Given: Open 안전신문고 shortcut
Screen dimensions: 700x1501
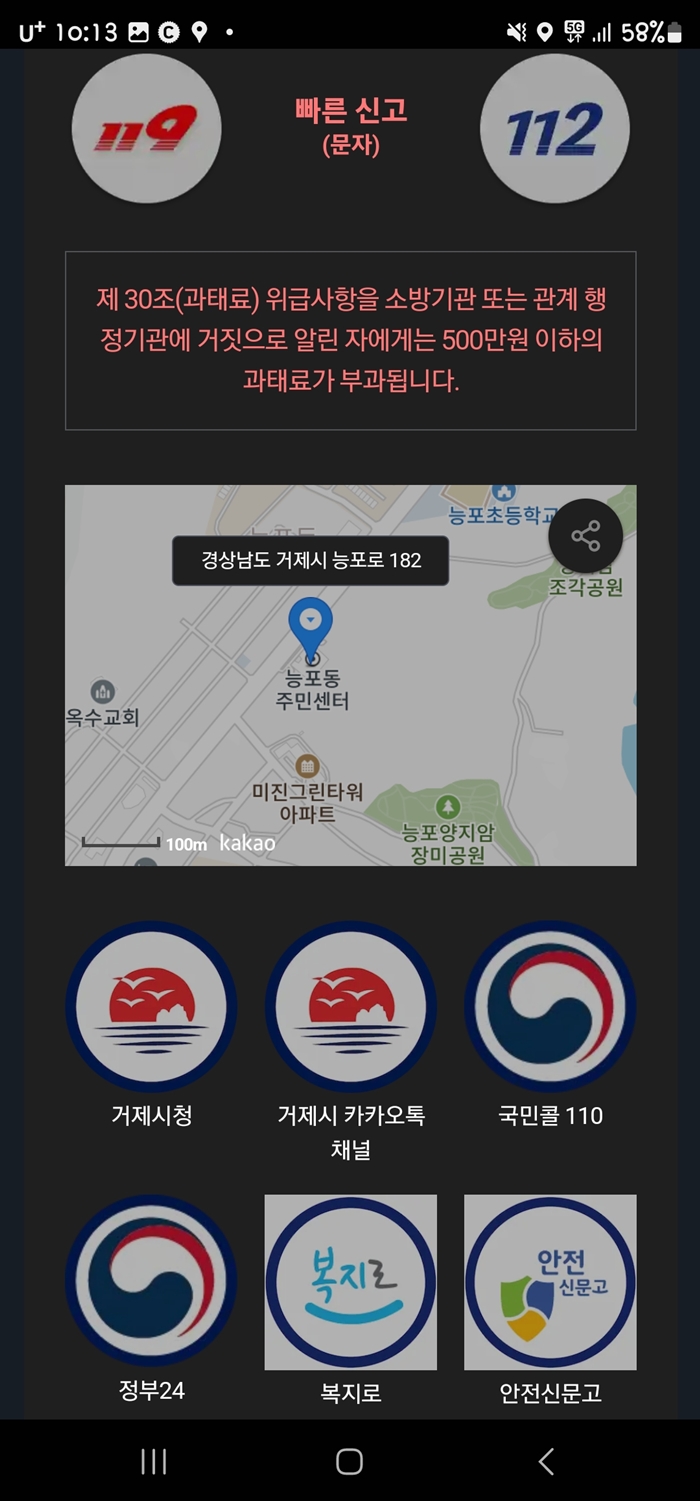Looking at the screenshot, I should [x=550, y=1281].
